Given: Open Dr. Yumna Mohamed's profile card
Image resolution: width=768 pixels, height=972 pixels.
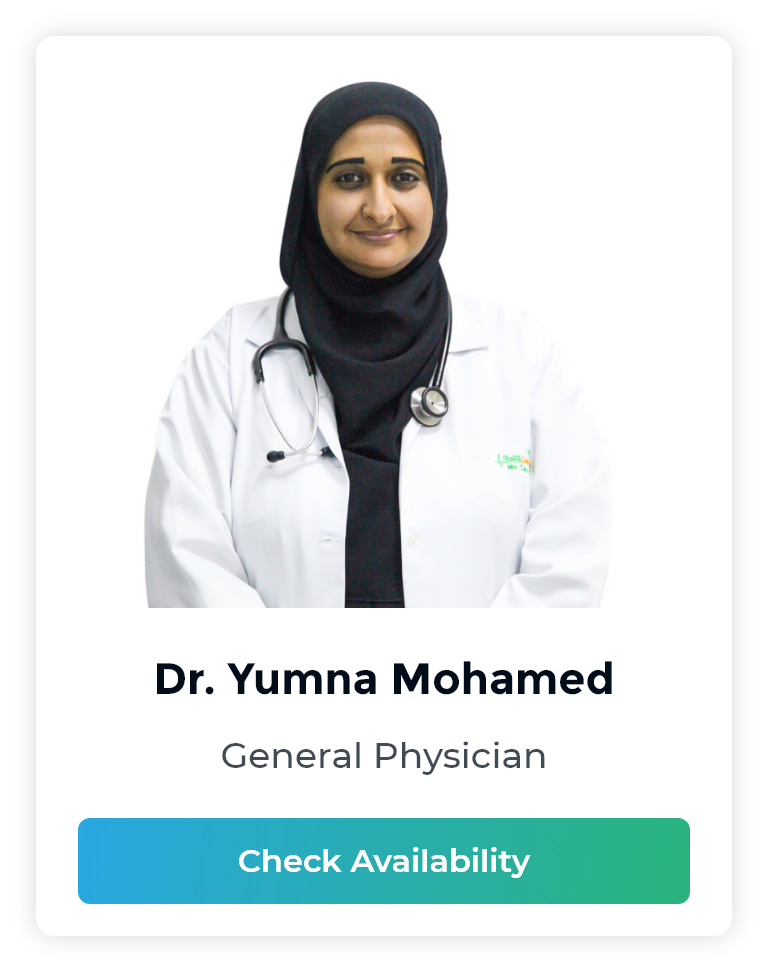Looking at the screenshot, I should coord(384,679).
